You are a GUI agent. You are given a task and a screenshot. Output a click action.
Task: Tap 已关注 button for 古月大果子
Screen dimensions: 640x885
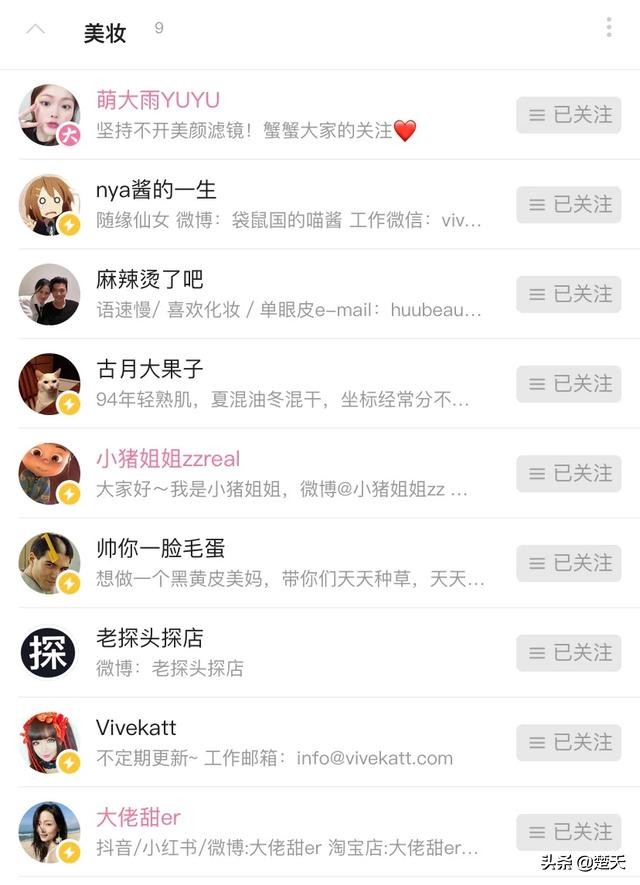click(x=568, y=384)
